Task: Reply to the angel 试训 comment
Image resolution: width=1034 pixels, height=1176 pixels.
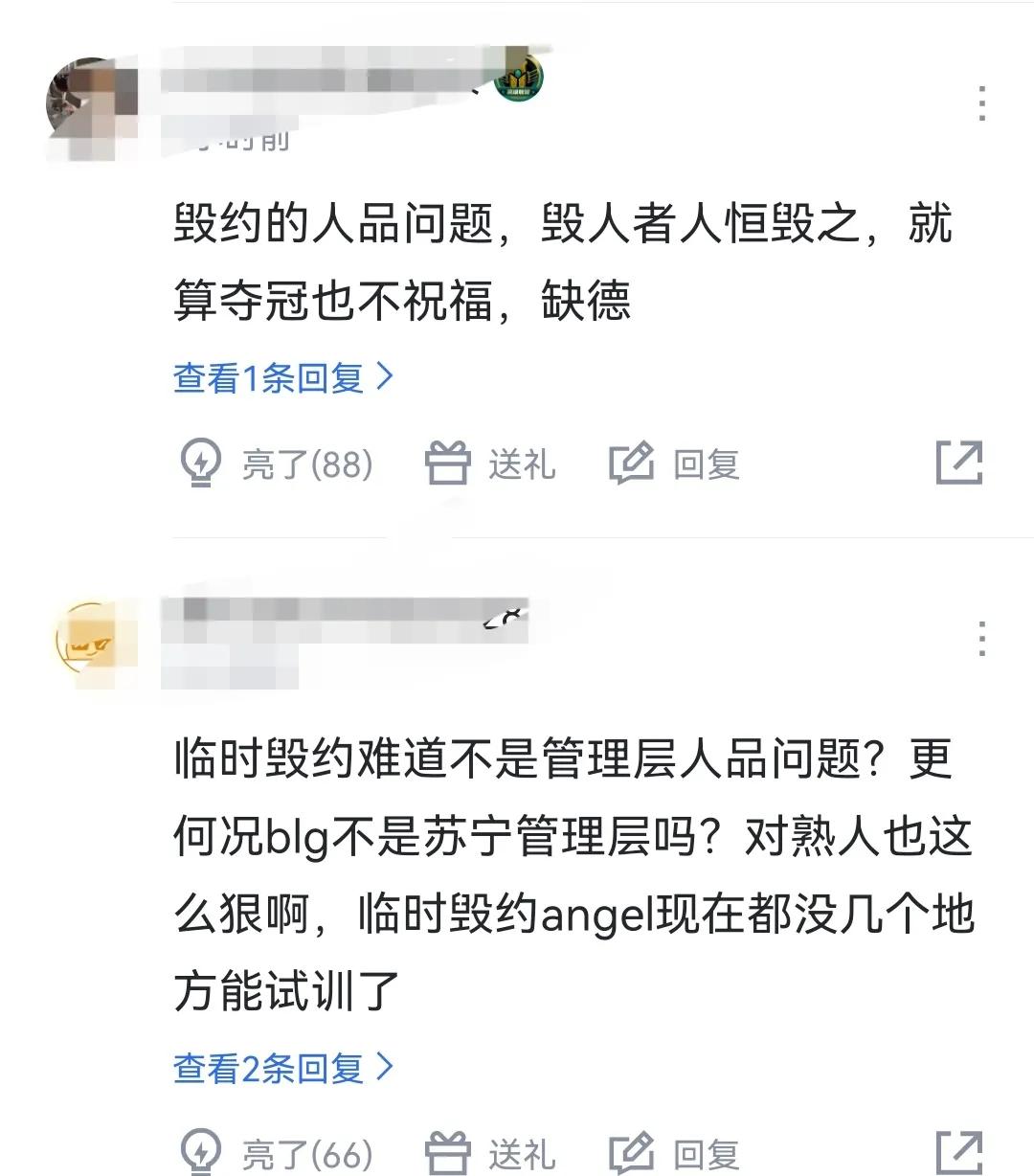Action: (x=675, y=1153)
